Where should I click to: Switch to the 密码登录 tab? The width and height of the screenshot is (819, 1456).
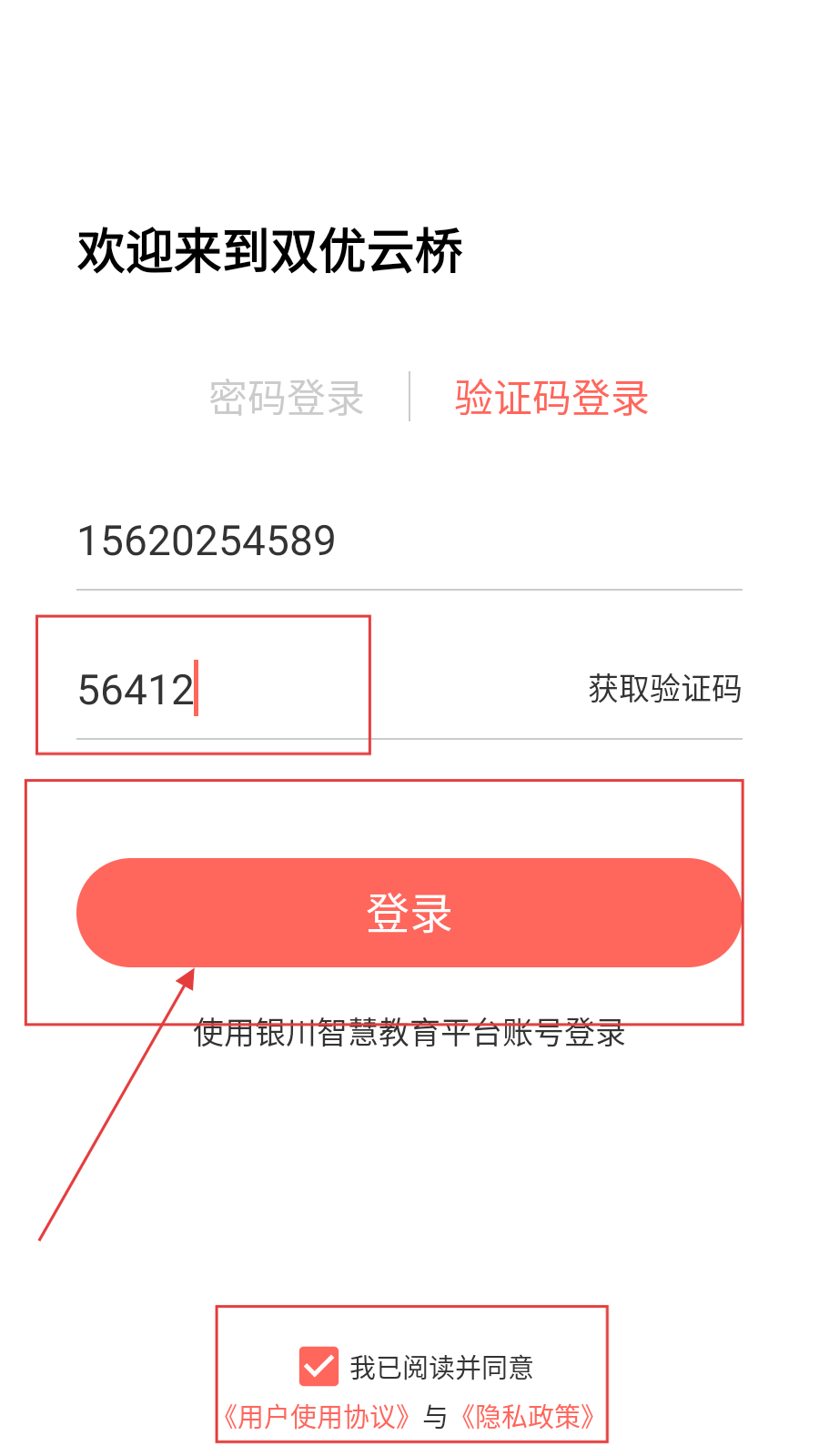(287, 398)
